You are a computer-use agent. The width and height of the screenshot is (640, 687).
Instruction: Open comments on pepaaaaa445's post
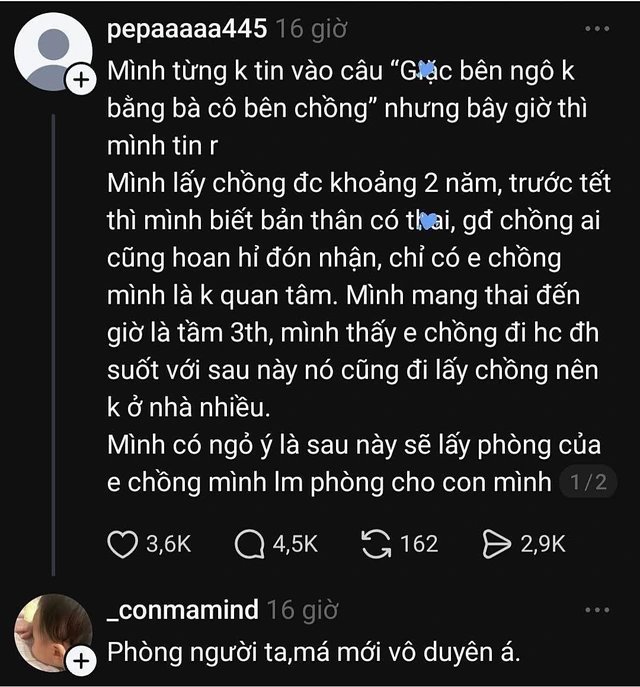pyautogui.click(x=247, y=543)
